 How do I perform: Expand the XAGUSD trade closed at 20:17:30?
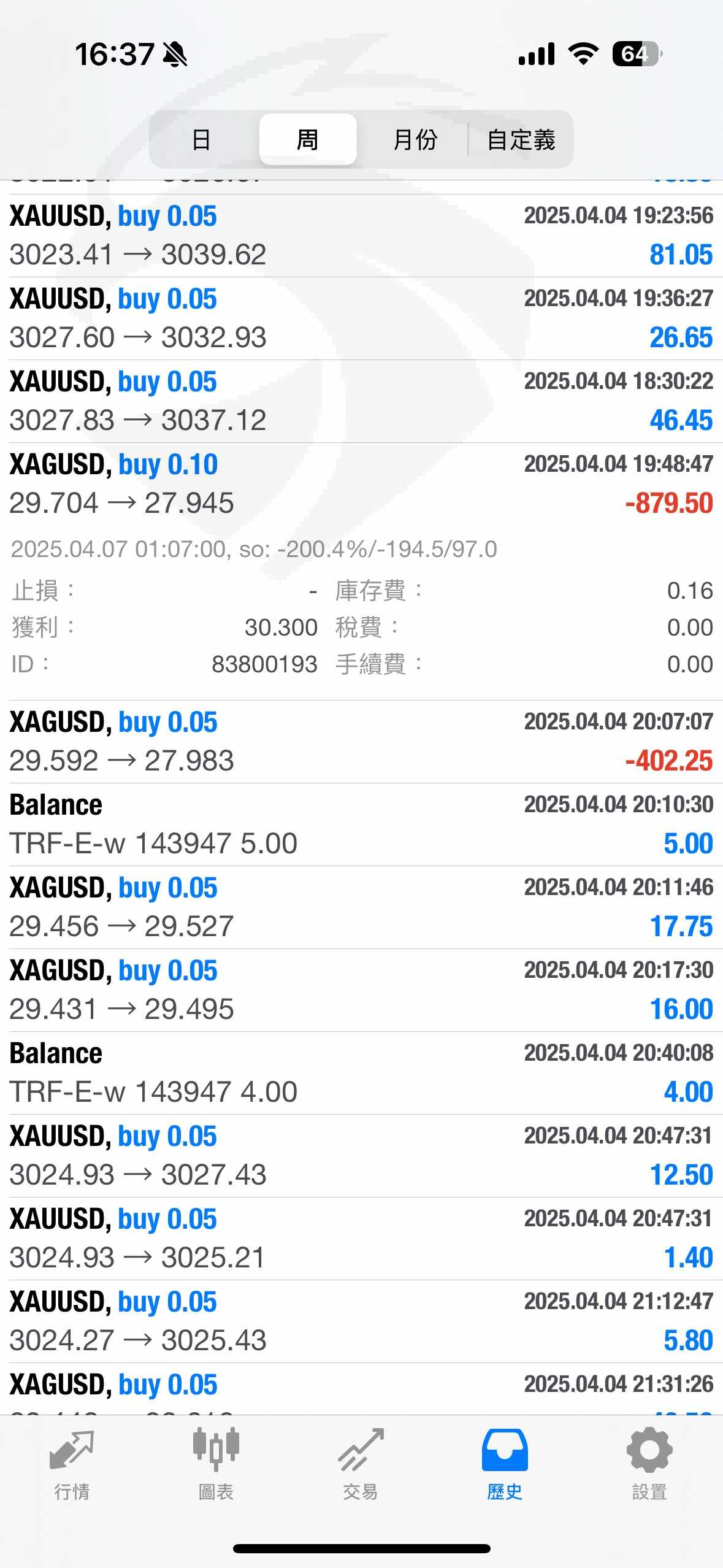361,990
